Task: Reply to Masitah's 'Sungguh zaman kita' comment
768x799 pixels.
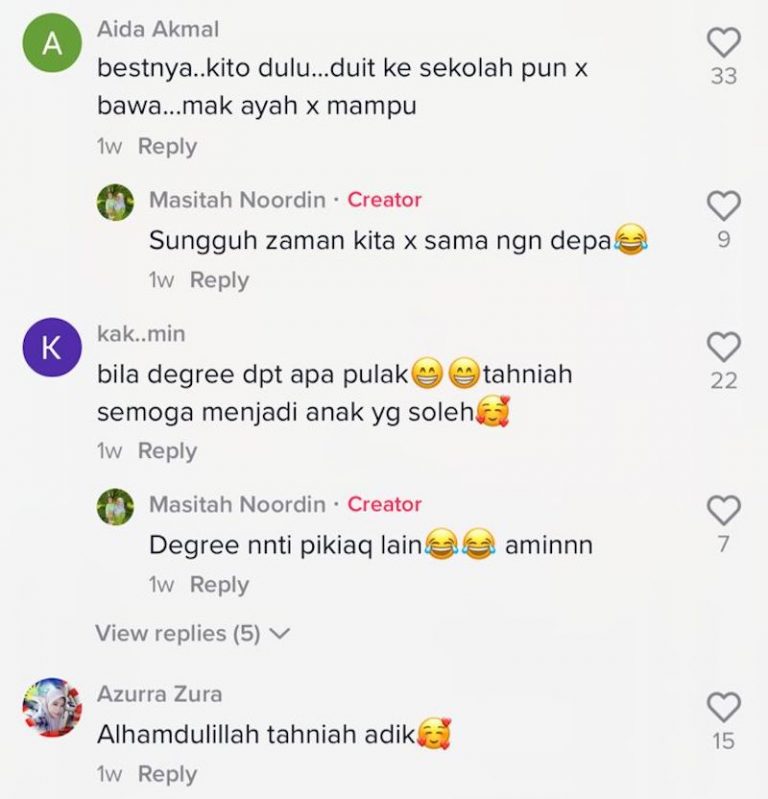Action: click(x=219, y=280)
